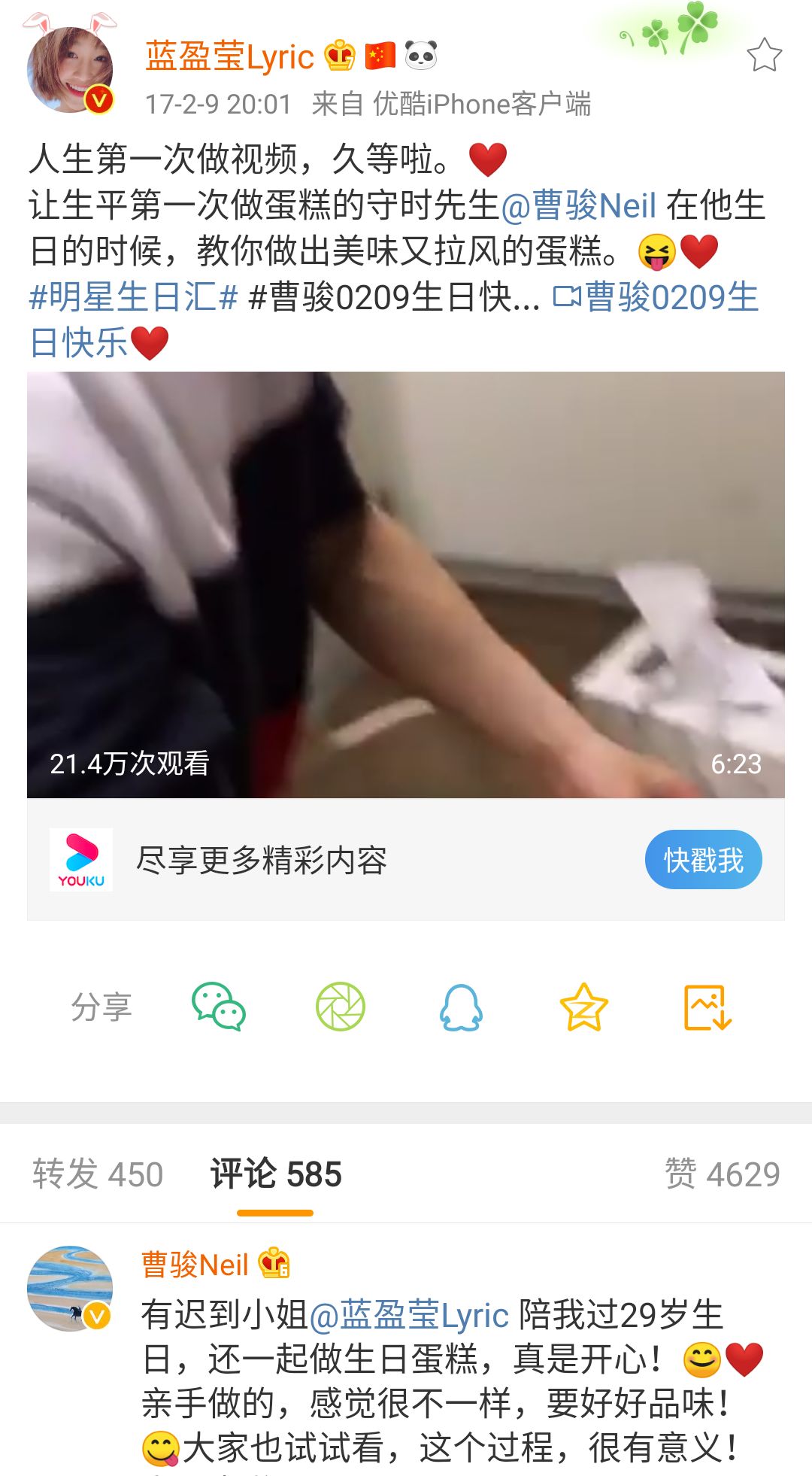Play the 6:23 cake-making video
812x1476 pixels.
(x=406, y=585)
